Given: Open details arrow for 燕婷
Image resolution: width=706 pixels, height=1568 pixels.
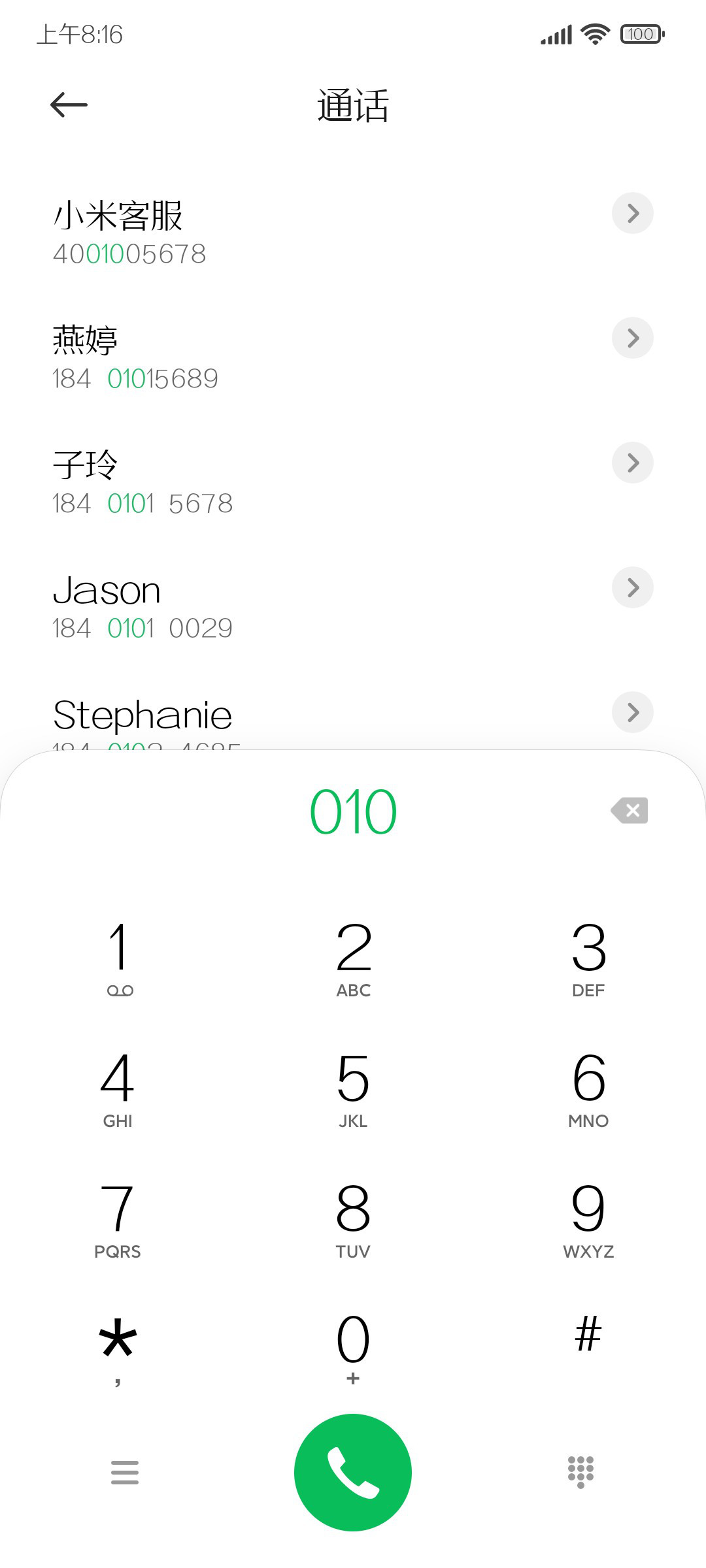Looking at the screenshot, I should [x=633, y=338].
